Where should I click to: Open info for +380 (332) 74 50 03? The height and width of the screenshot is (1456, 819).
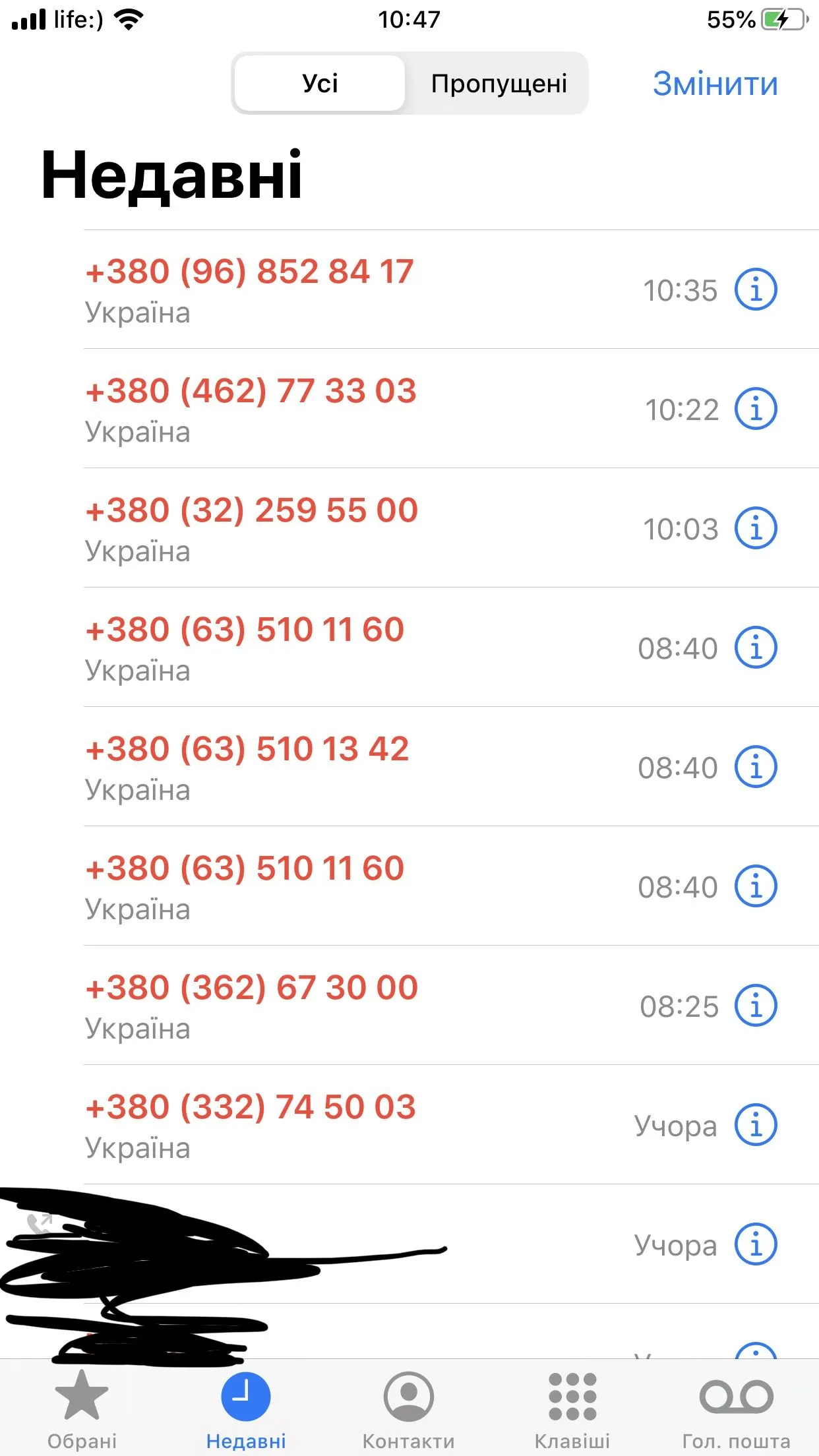(x=756, y=1125)
